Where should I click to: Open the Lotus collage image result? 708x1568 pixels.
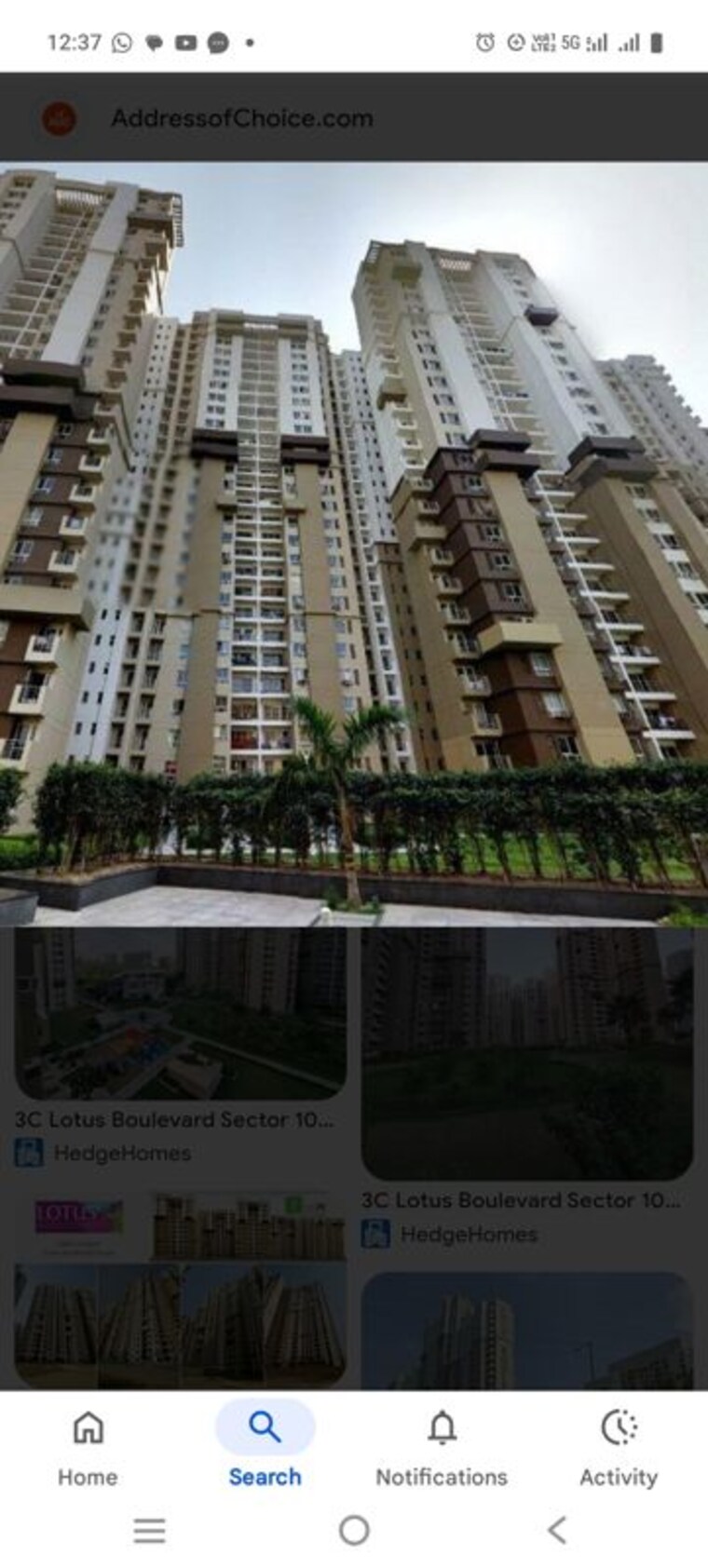tap(180, 1290)
